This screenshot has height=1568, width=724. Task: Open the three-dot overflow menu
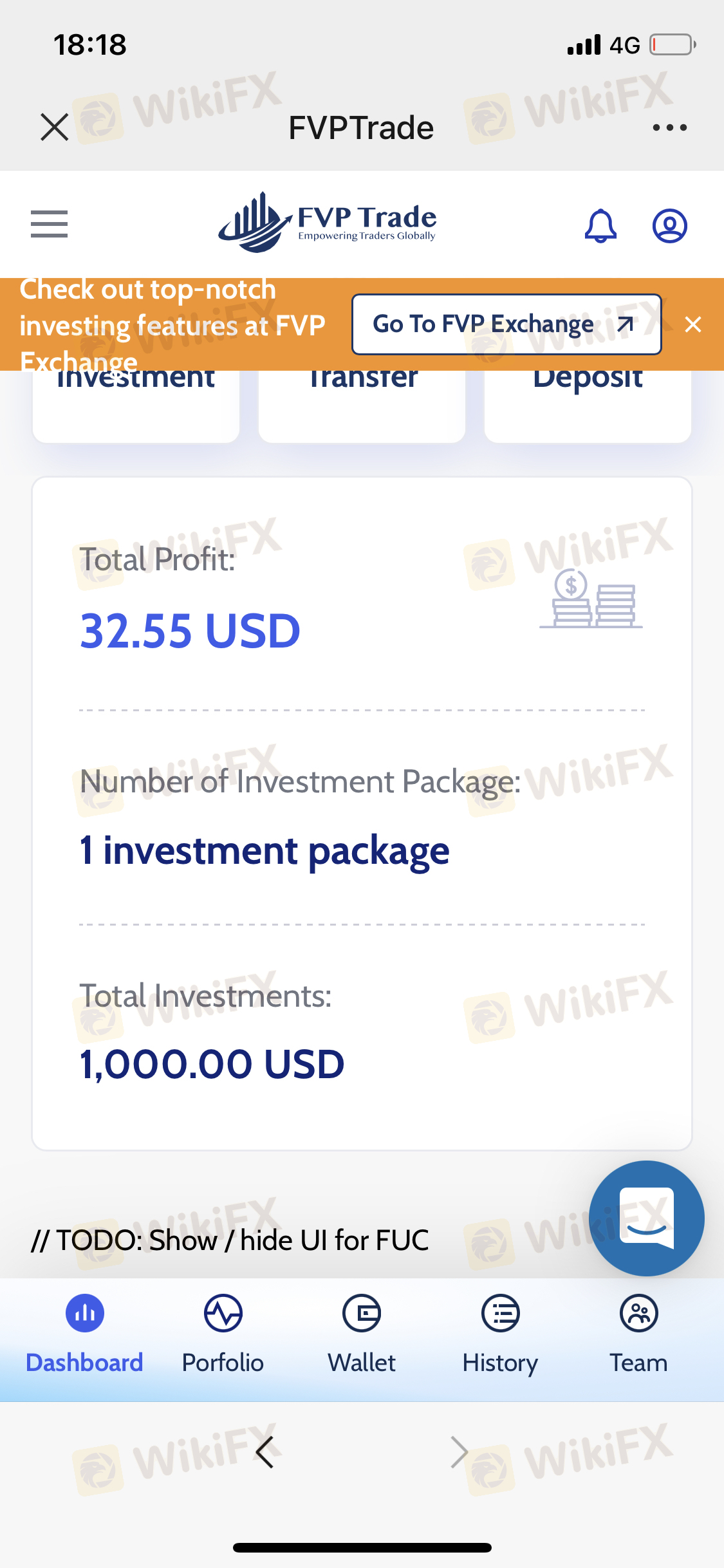(669, 127)
